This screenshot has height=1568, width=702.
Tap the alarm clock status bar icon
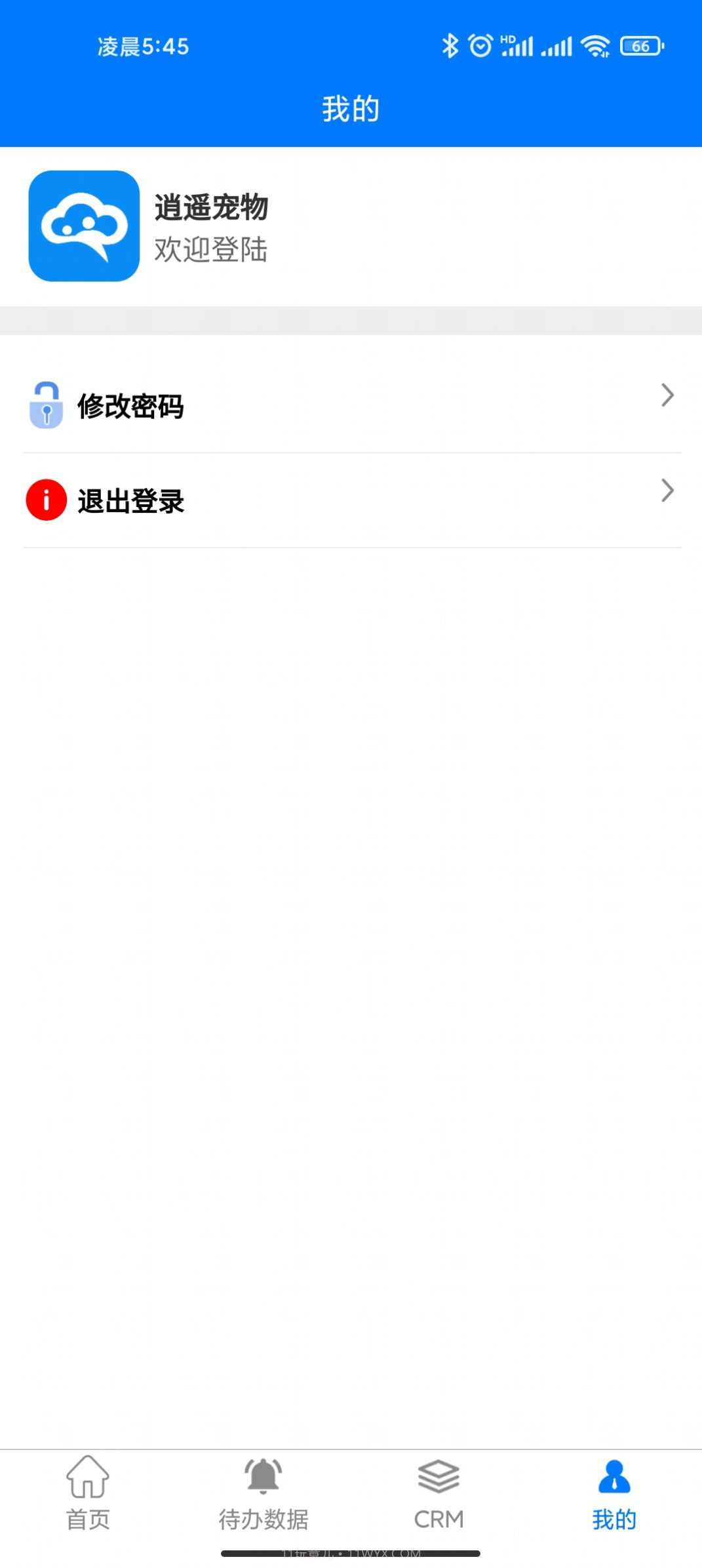click(x=479, y=45)
